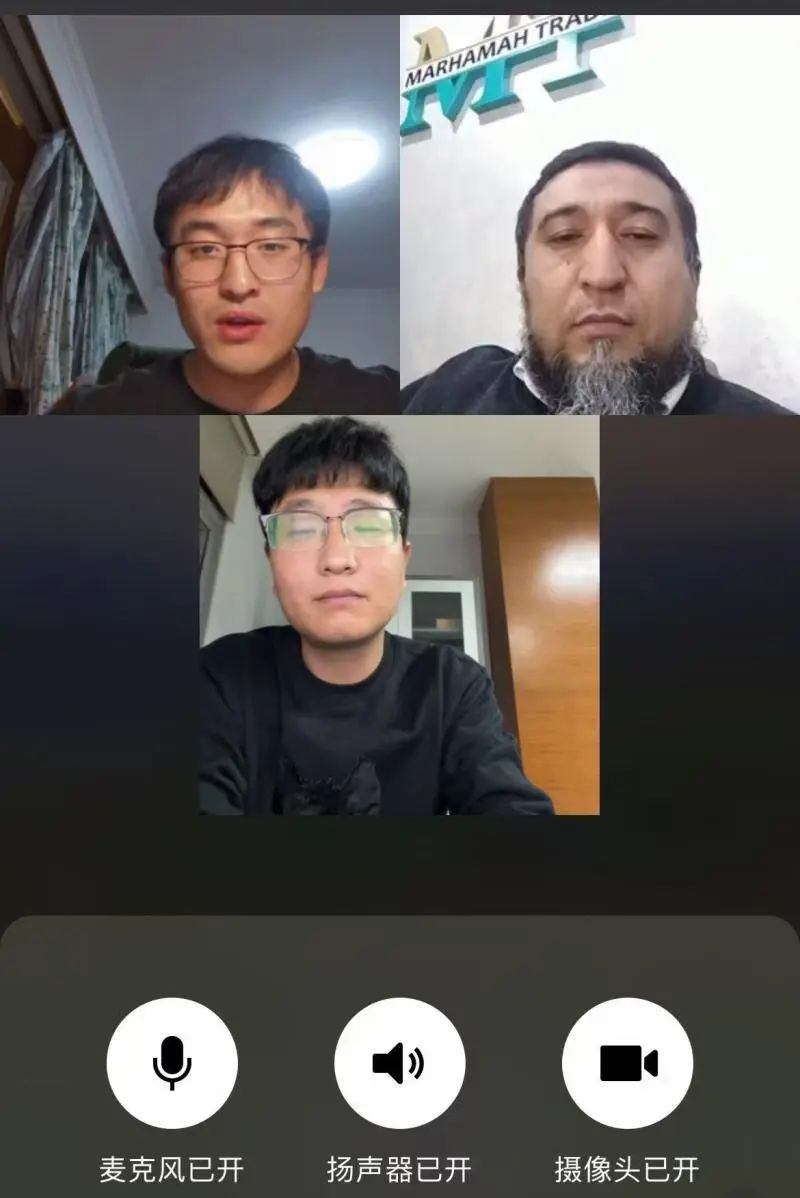The width and height of the screenshot is (800, 1198).
Task: Open the centered video tile with the wooden cabinet
Action: [x=399, y=615]
